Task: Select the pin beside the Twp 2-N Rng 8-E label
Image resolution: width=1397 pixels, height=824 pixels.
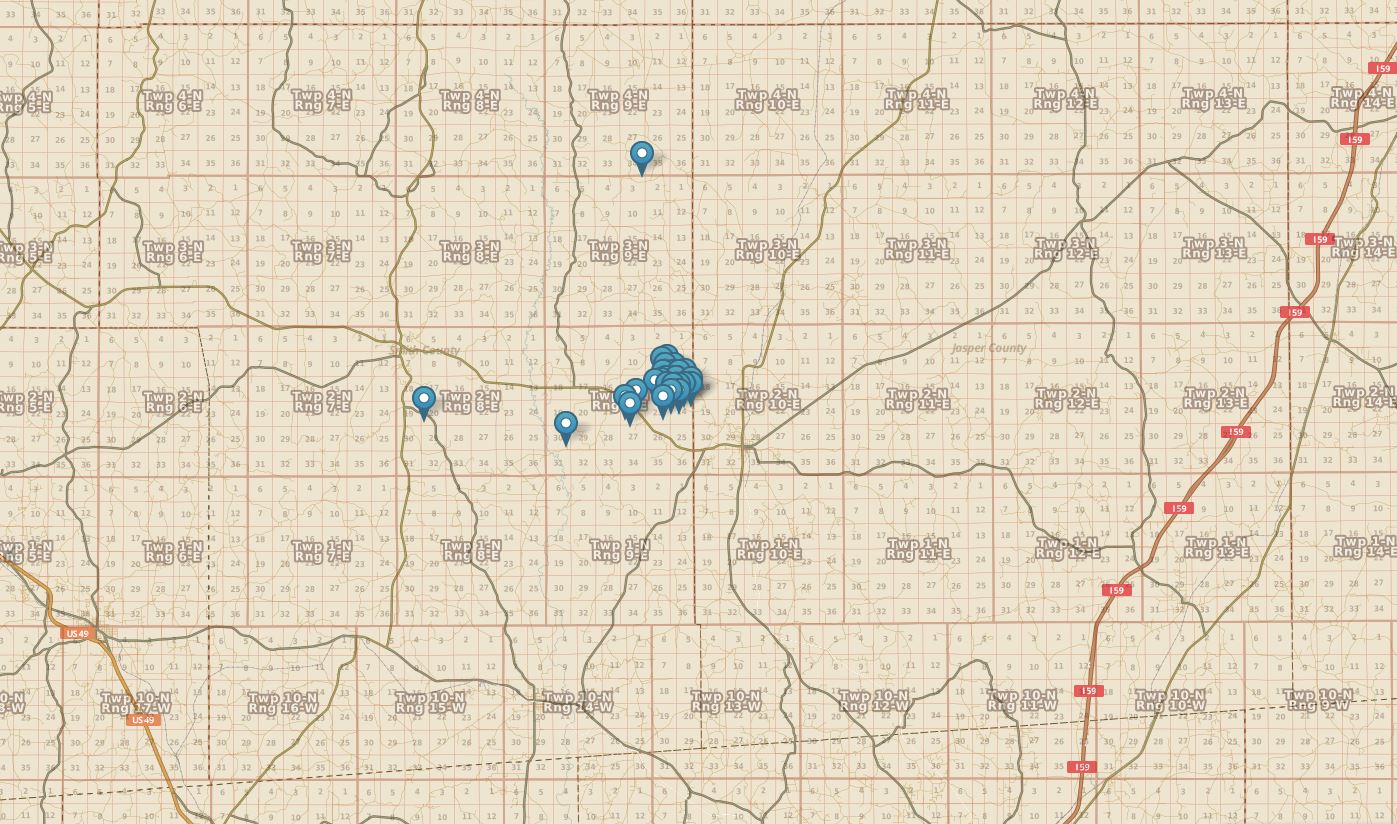Action: click(x=424, y=400)
